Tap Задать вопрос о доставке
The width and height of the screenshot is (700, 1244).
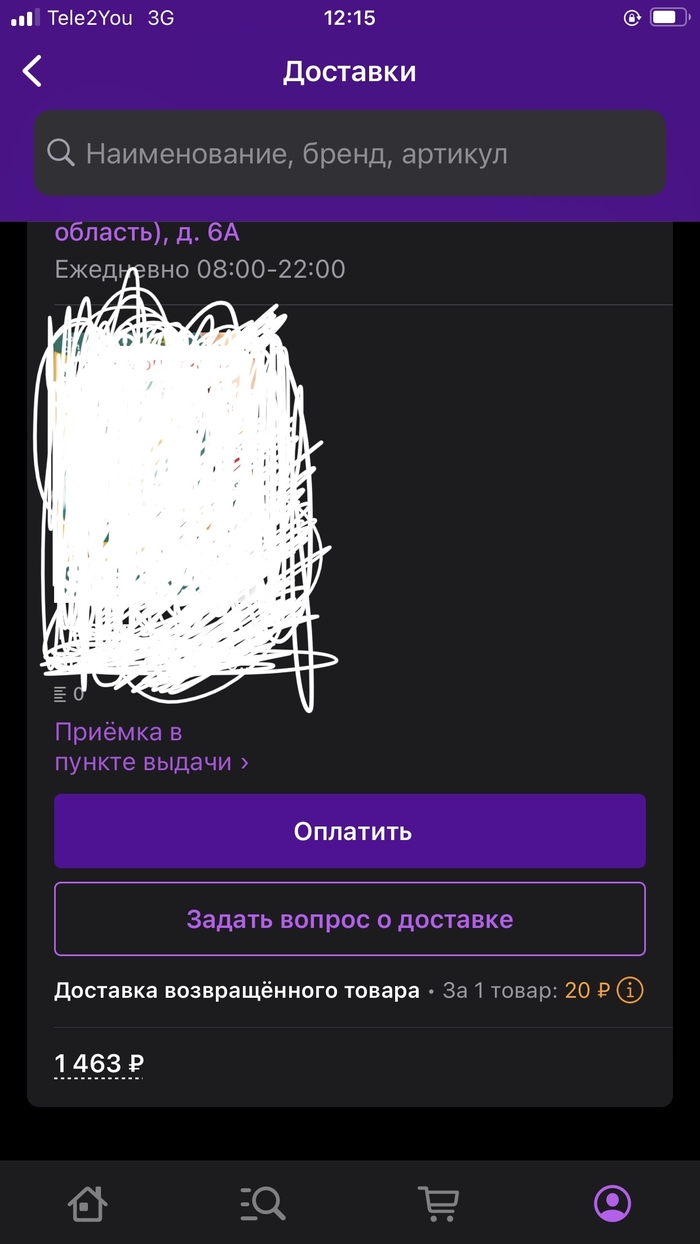350,919
